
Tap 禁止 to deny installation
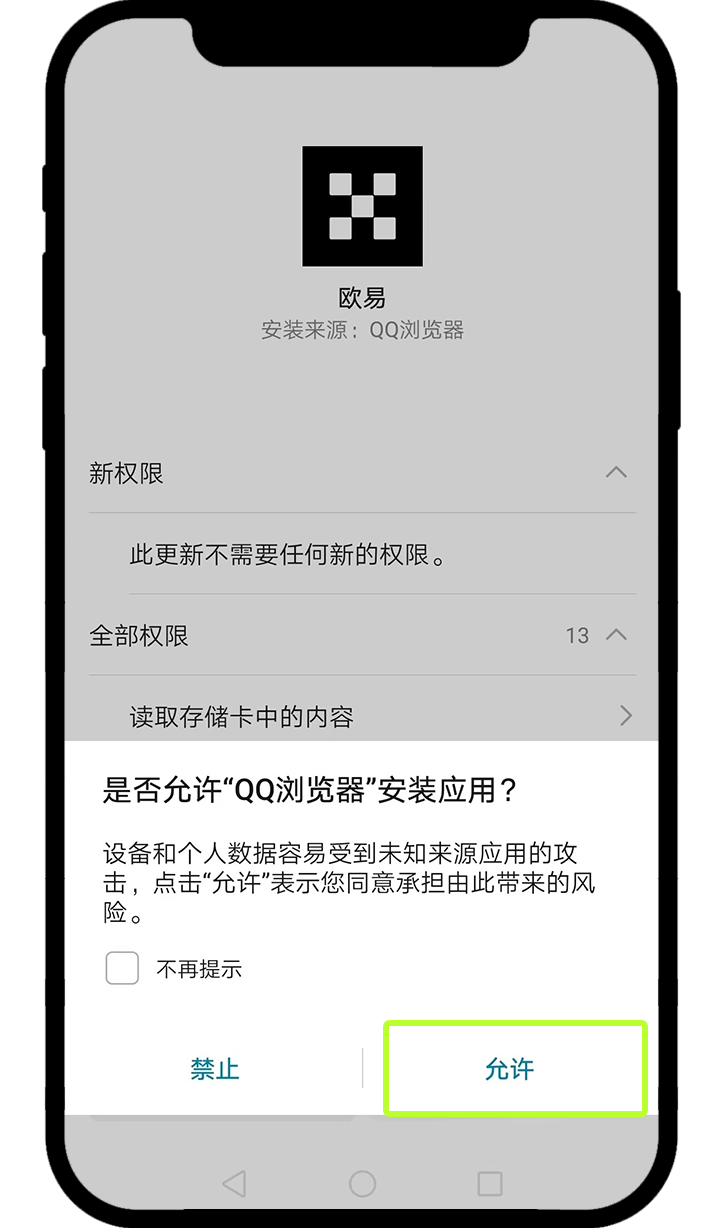(x=215, y=1068)
